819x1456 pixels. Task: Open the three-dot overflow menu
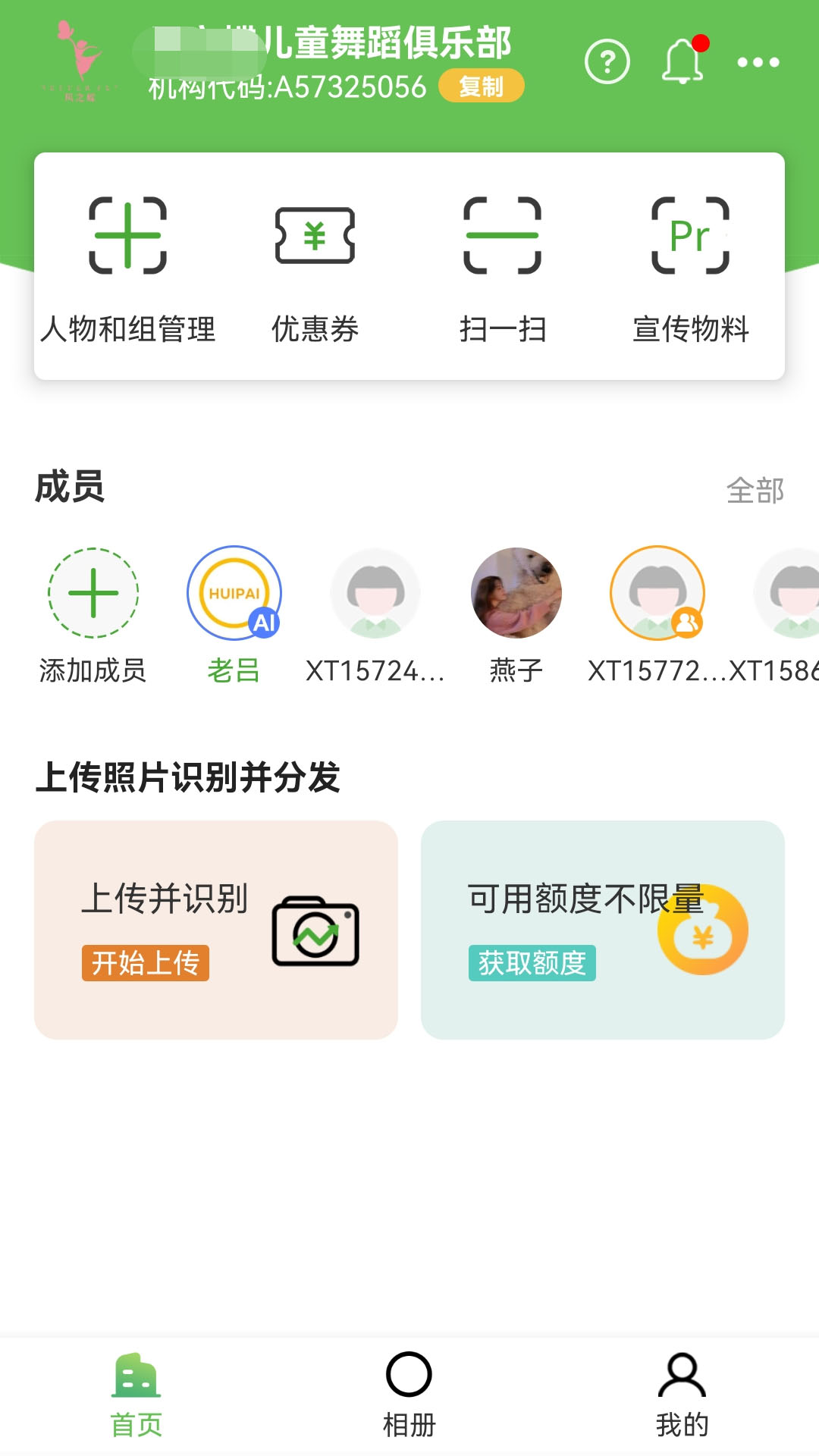point(758,62)
